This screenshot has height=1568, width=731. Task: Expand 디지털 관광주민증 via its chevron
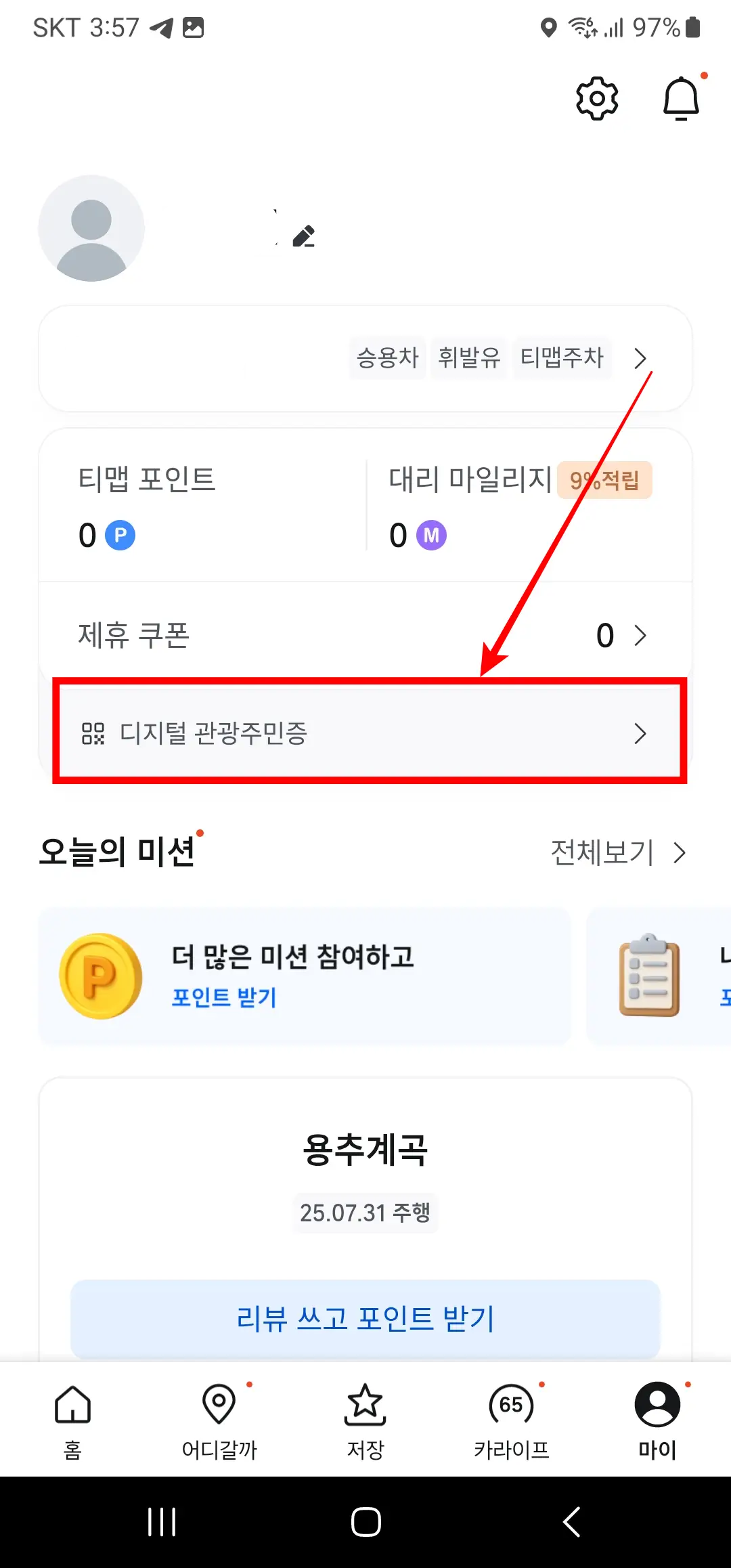pyautogui.click(x=640, y=734)
